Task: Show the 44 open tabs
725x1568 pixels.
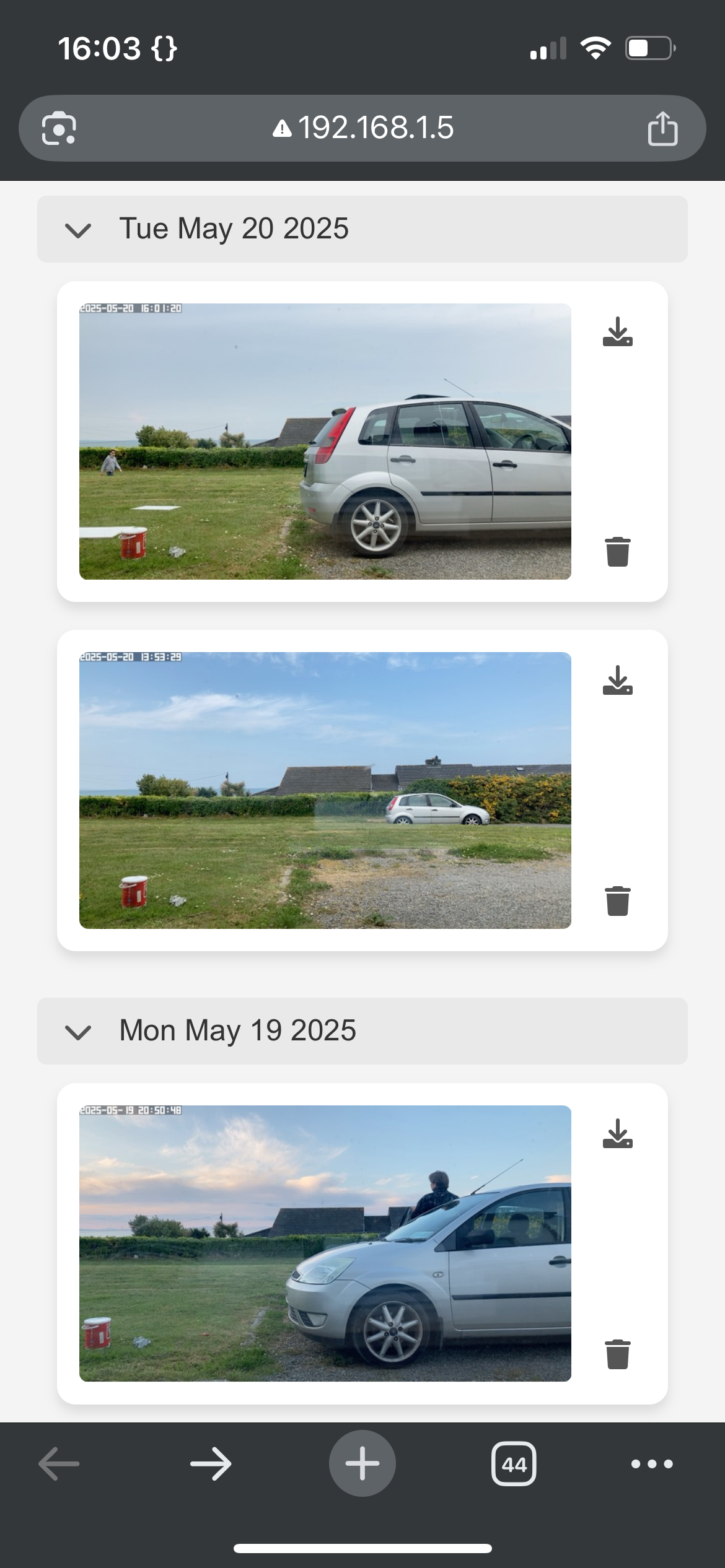Action: pos(514,1464)
